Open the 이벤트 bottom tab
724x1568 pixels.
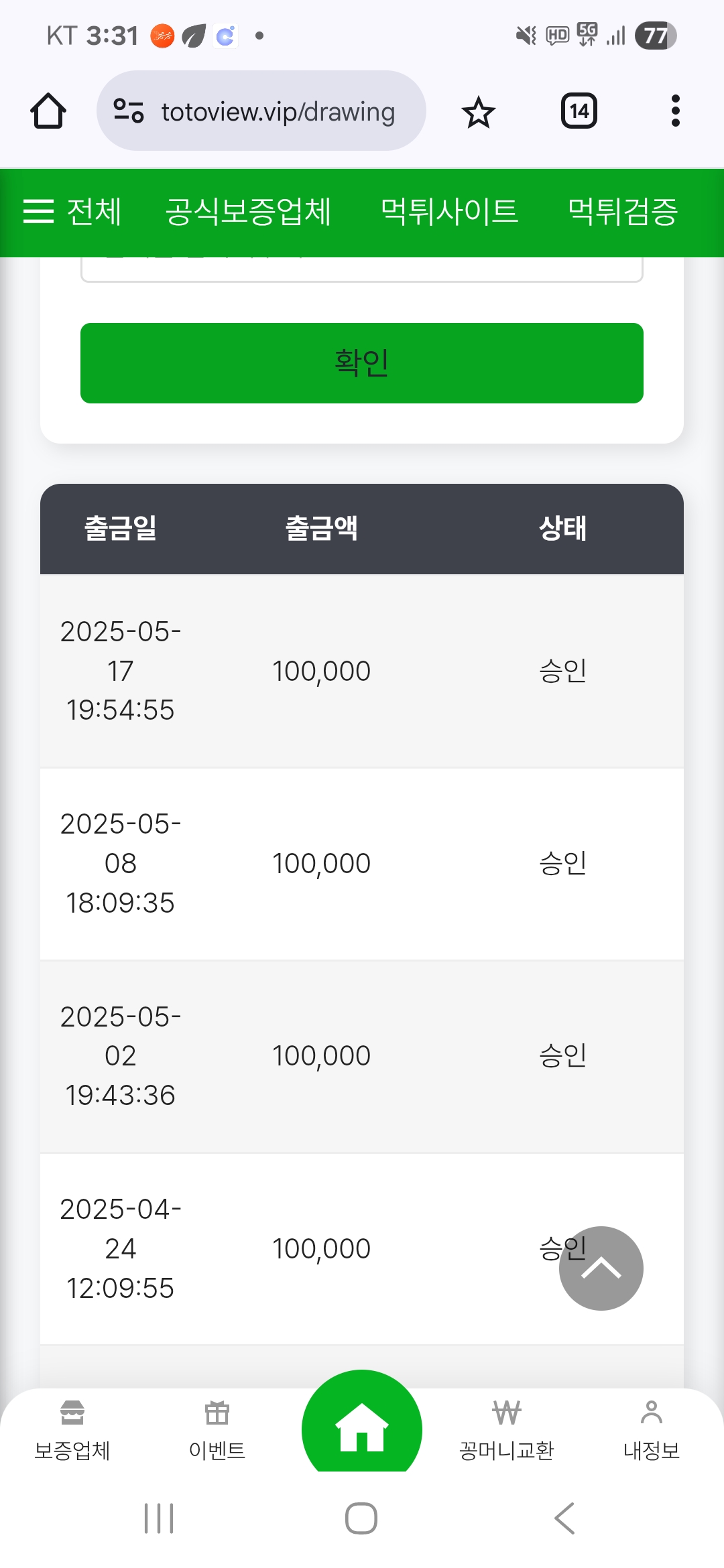pyautogui.click(x=217, y=1430)
